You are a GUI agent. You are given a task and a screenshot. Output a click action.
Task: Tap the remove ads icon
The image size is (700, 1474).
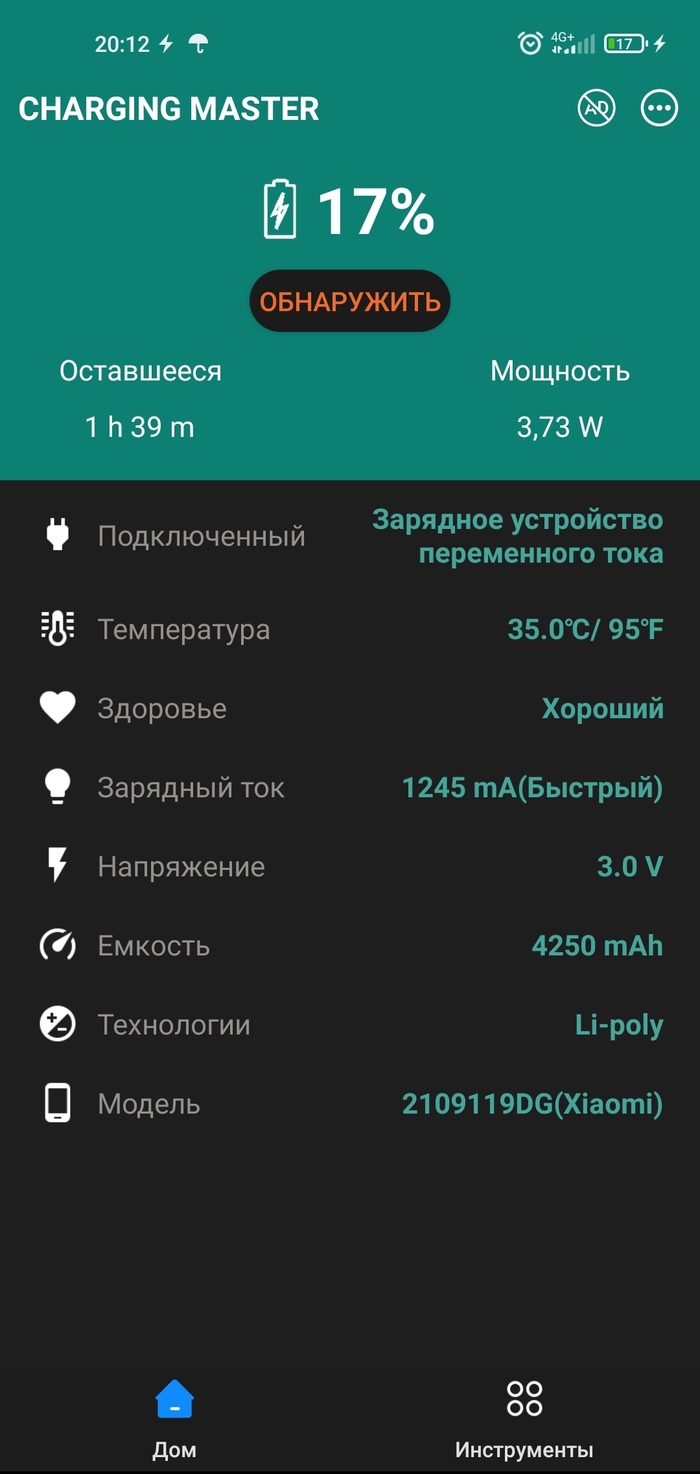coord(597,108)
